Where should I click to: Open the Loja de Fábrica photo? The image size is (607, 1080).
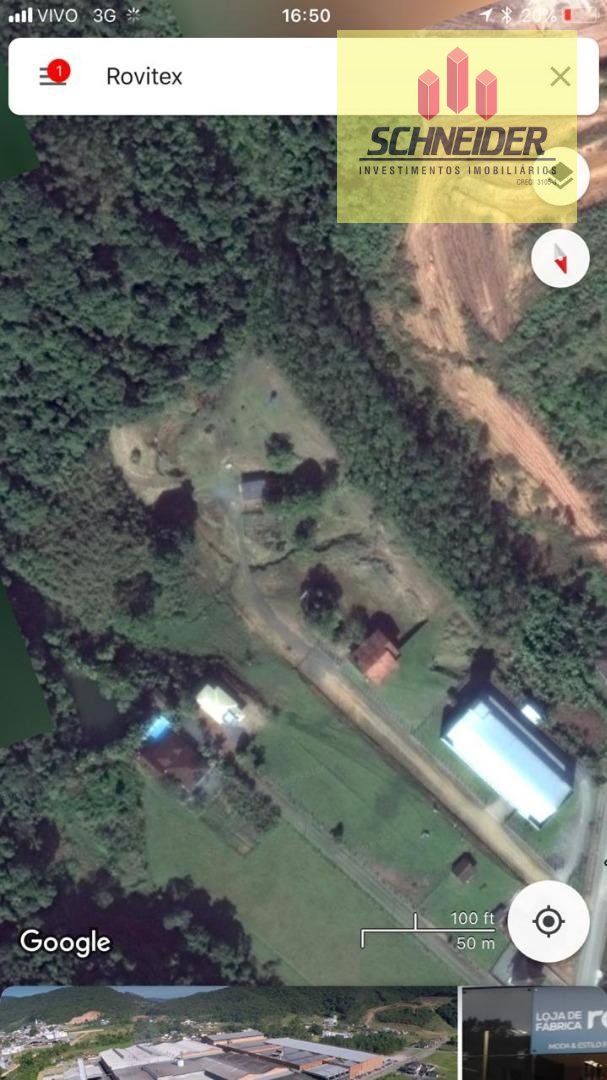point(534,1032)
